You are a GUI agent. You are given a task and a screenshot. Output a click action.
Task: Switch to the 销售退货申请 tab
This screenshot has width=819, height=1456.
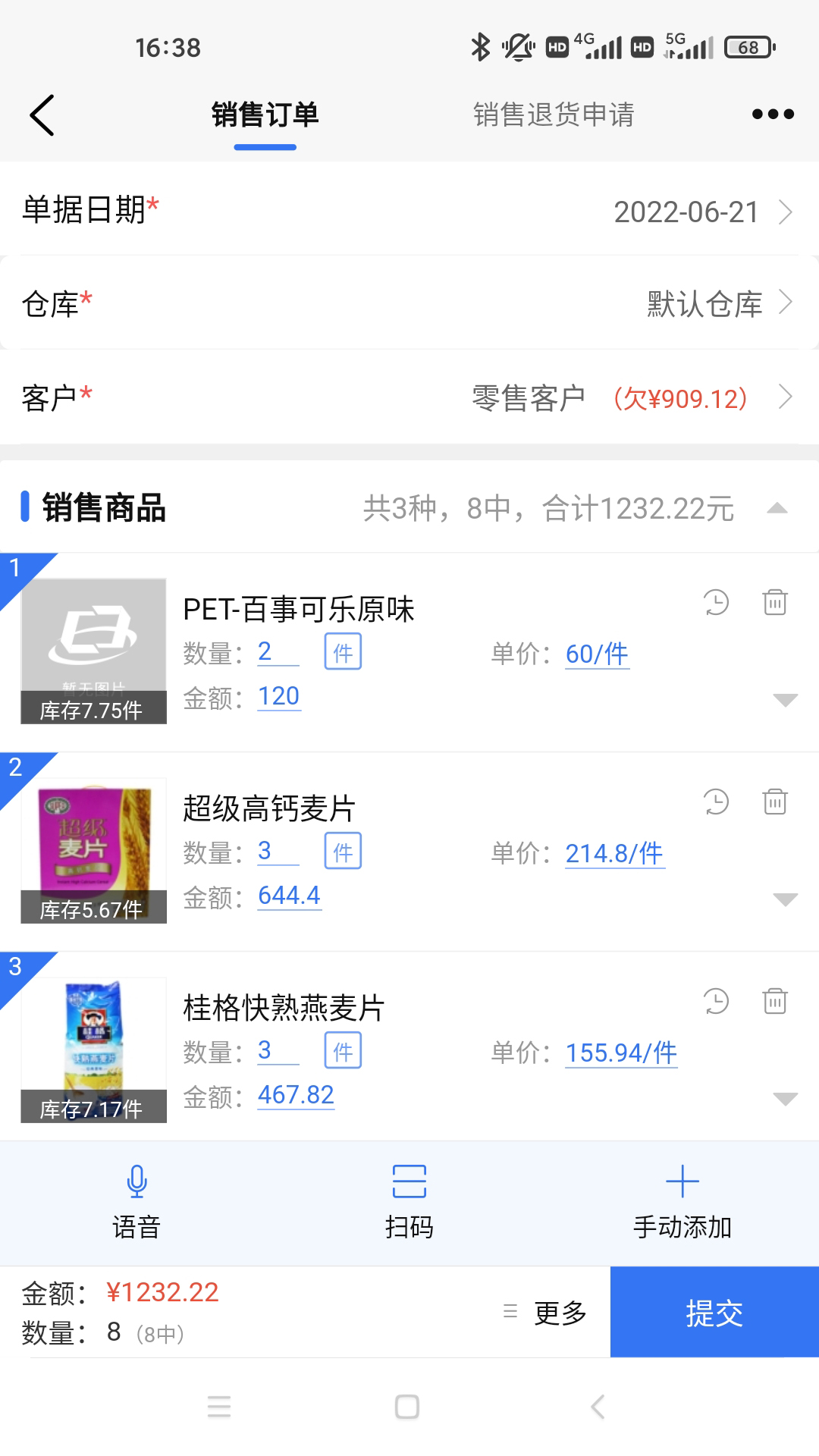point(554,114)
